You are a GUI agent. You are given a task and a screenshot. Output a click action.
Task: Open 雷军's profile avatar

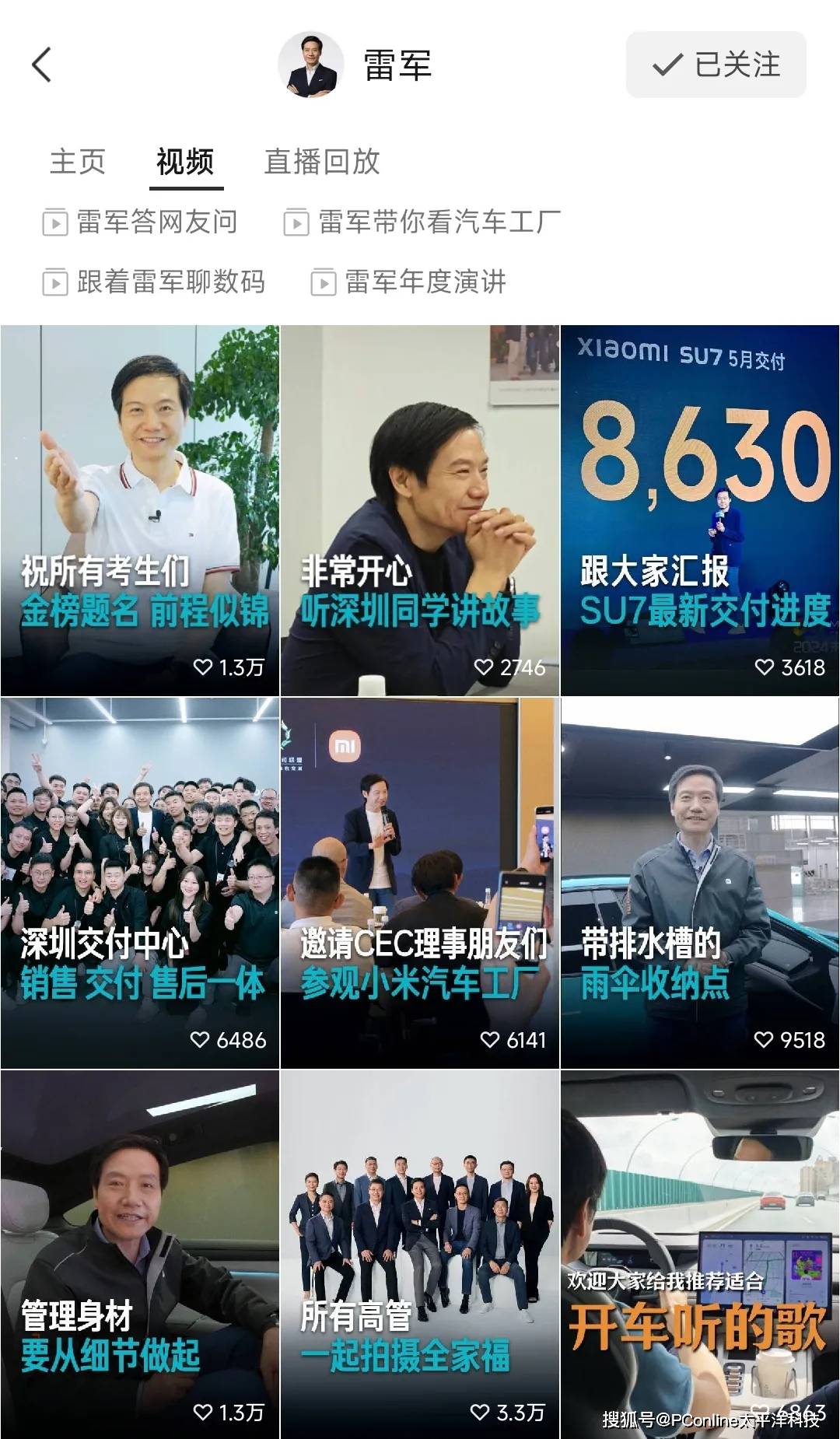(x=311, y=65)
